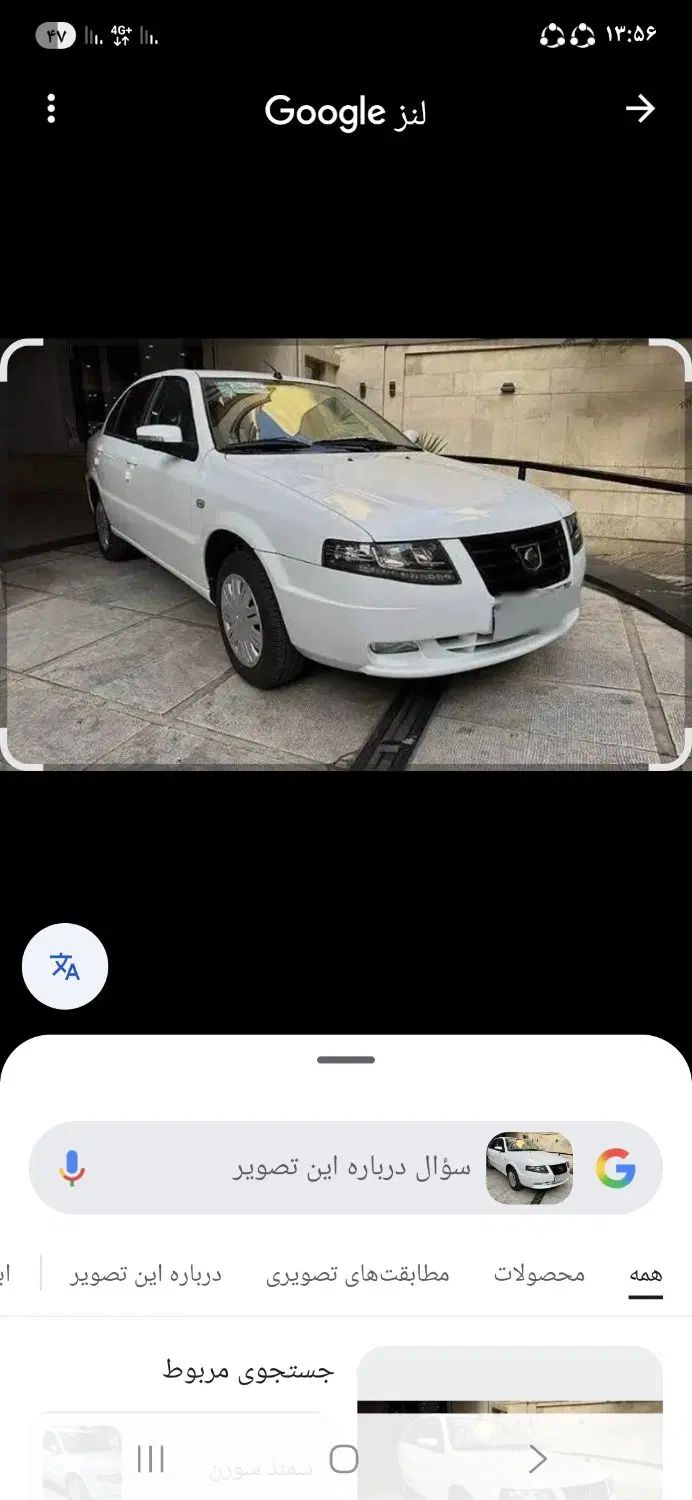Tap the microphone for voice search
Viewport: 692px width, 1500px height.
[x=71, y=1168]
